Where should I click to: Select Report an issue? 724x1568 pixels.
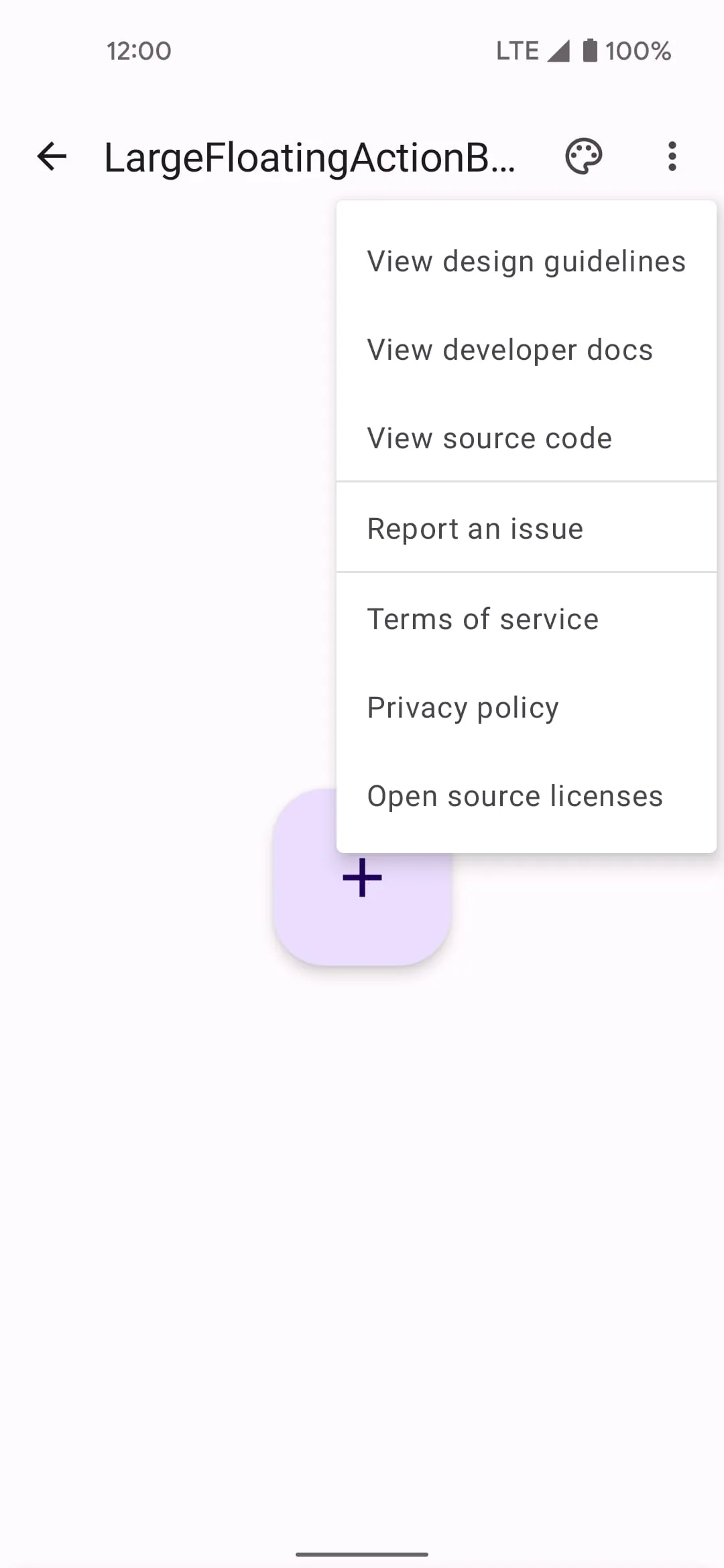point(475,528)
